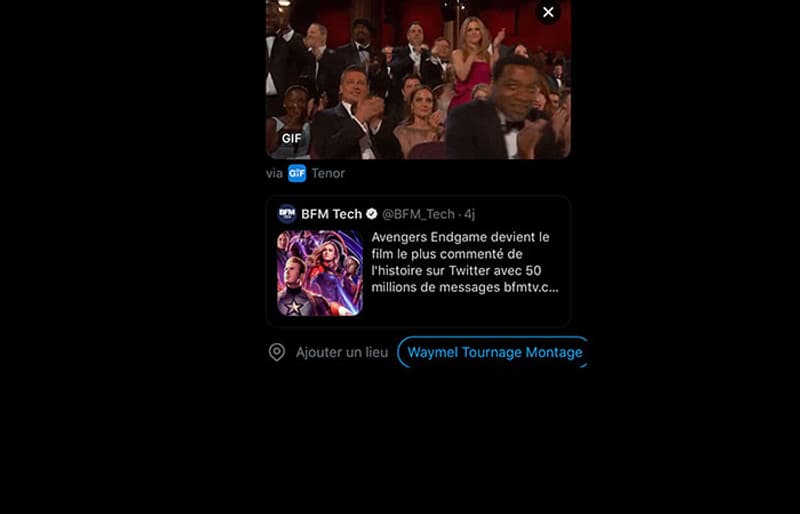
Task: Remove the attached GIF
Action: 548,12
